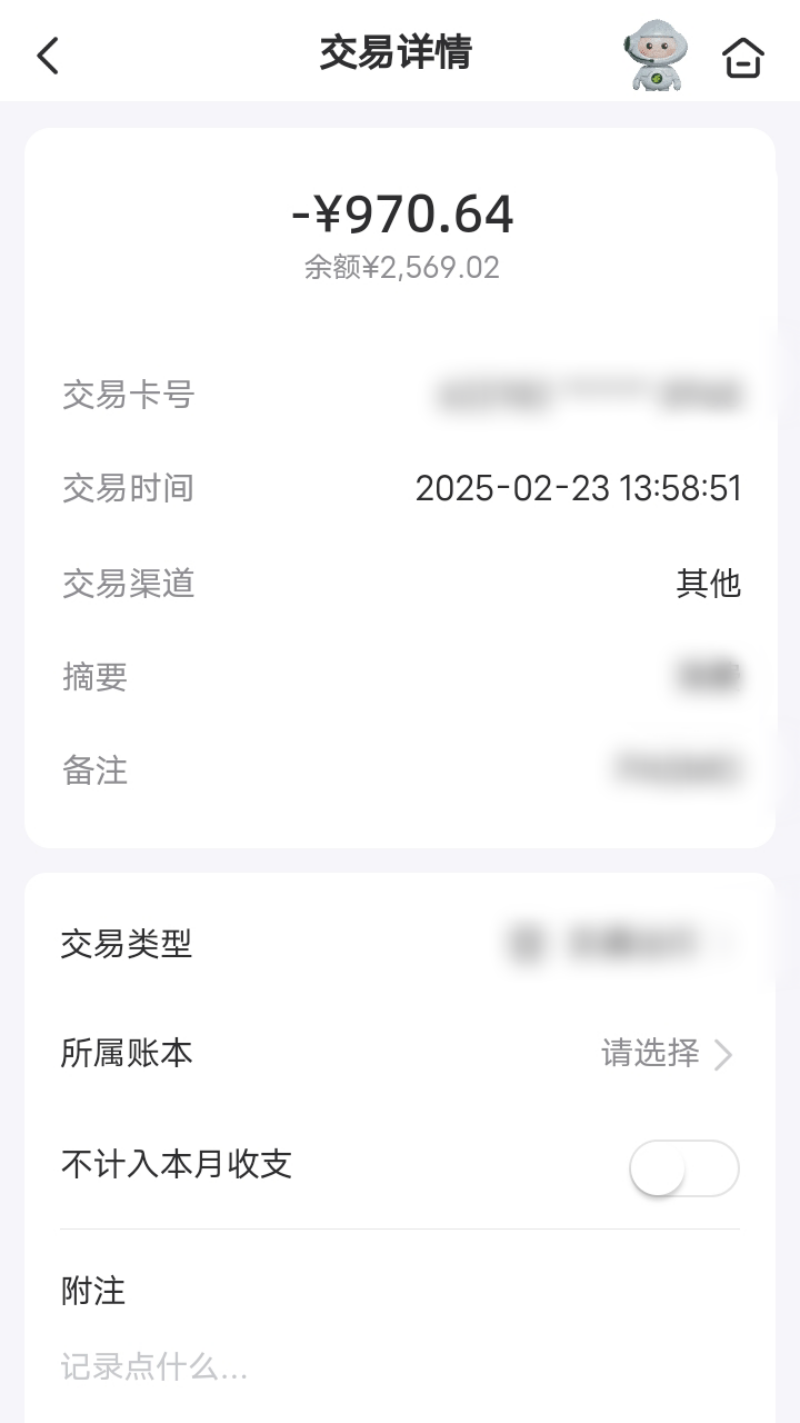Viewport: 800px width, 1423px height.
Task: Go back from 交易详情 page
Action: 48,55
